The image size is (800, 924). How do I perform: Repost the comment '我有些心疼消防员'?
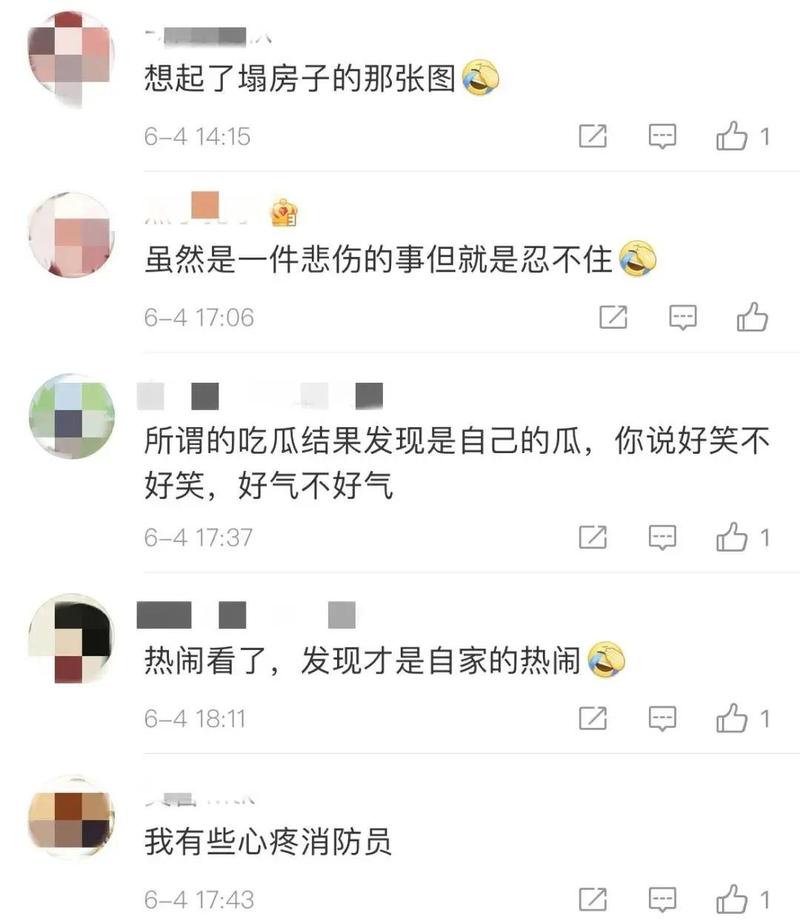[593, 897]
